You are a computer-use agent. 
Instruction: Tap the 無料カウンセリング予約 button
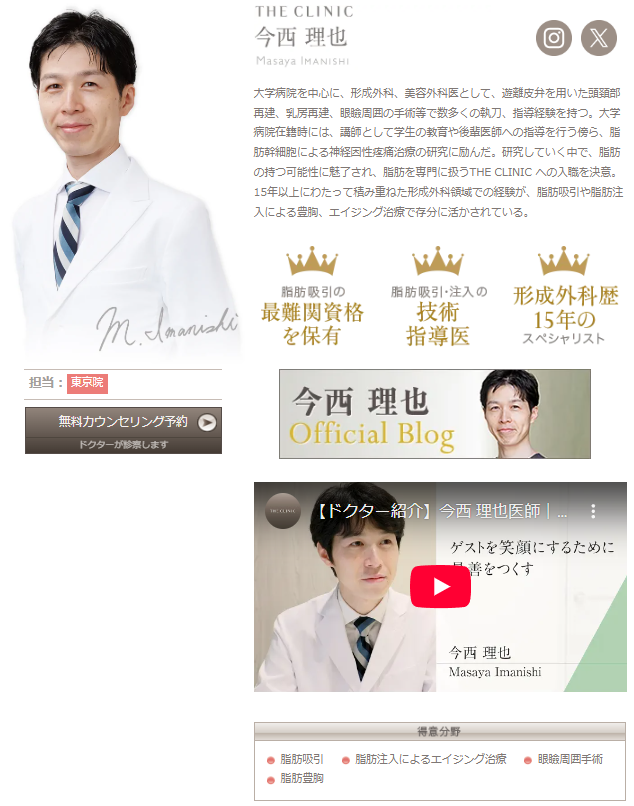pos(123,430)
